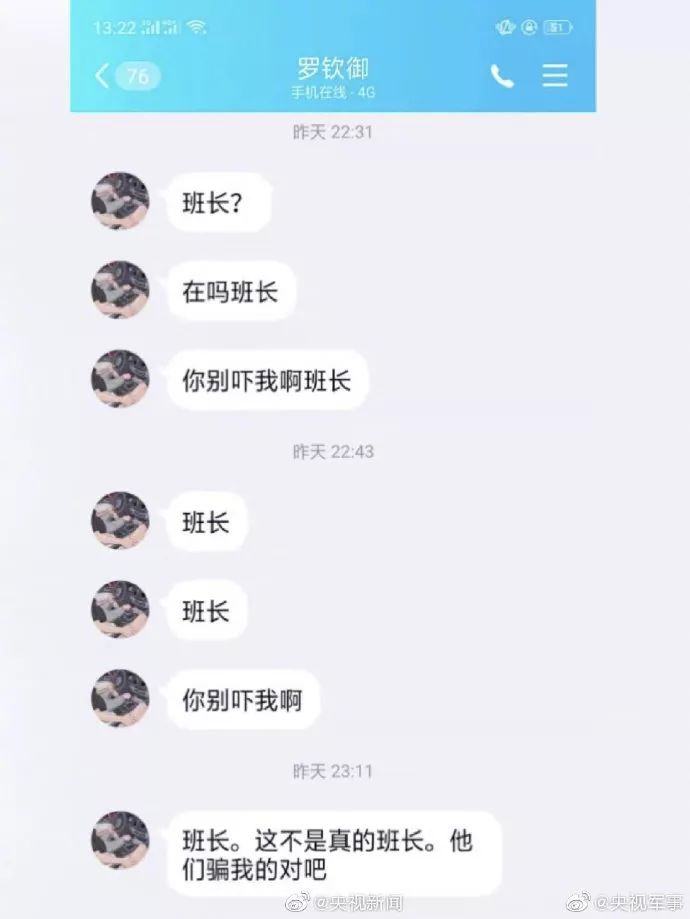Tap the avatar beside the last long message

(x=121, y=840)
